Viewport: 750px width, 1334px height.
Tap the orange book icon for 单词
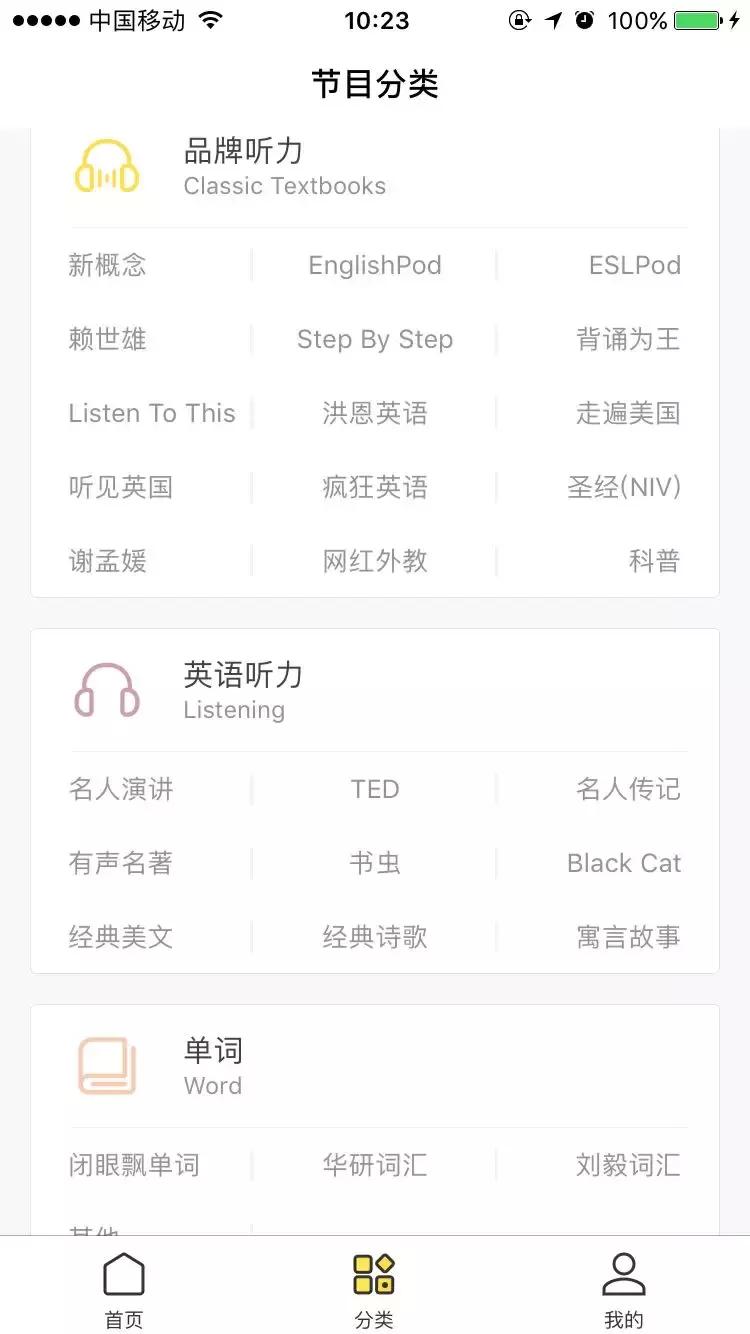click(x=108, y=1065)
